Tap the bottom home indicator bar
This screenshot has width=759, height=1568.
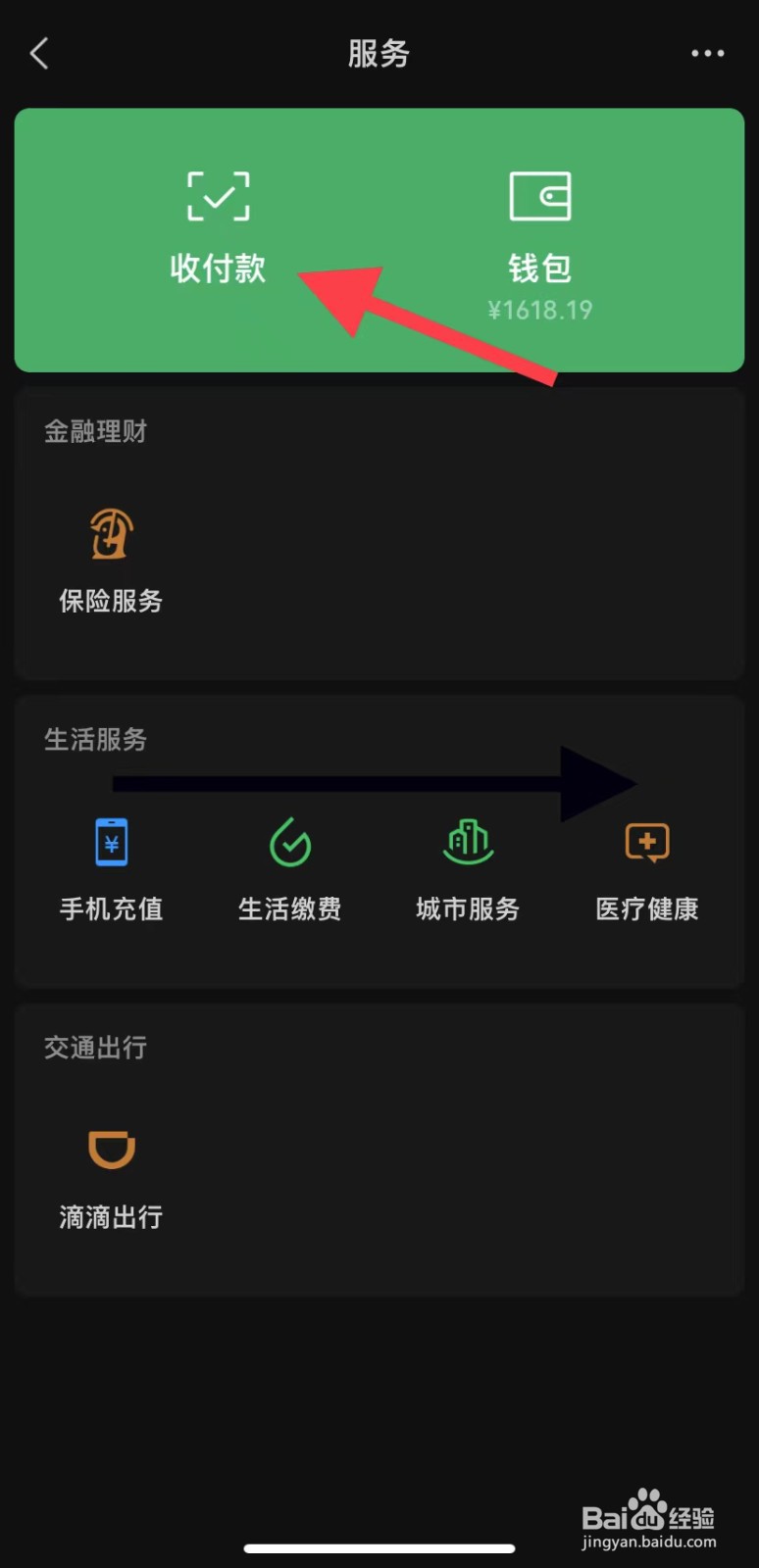point(379,1549)
